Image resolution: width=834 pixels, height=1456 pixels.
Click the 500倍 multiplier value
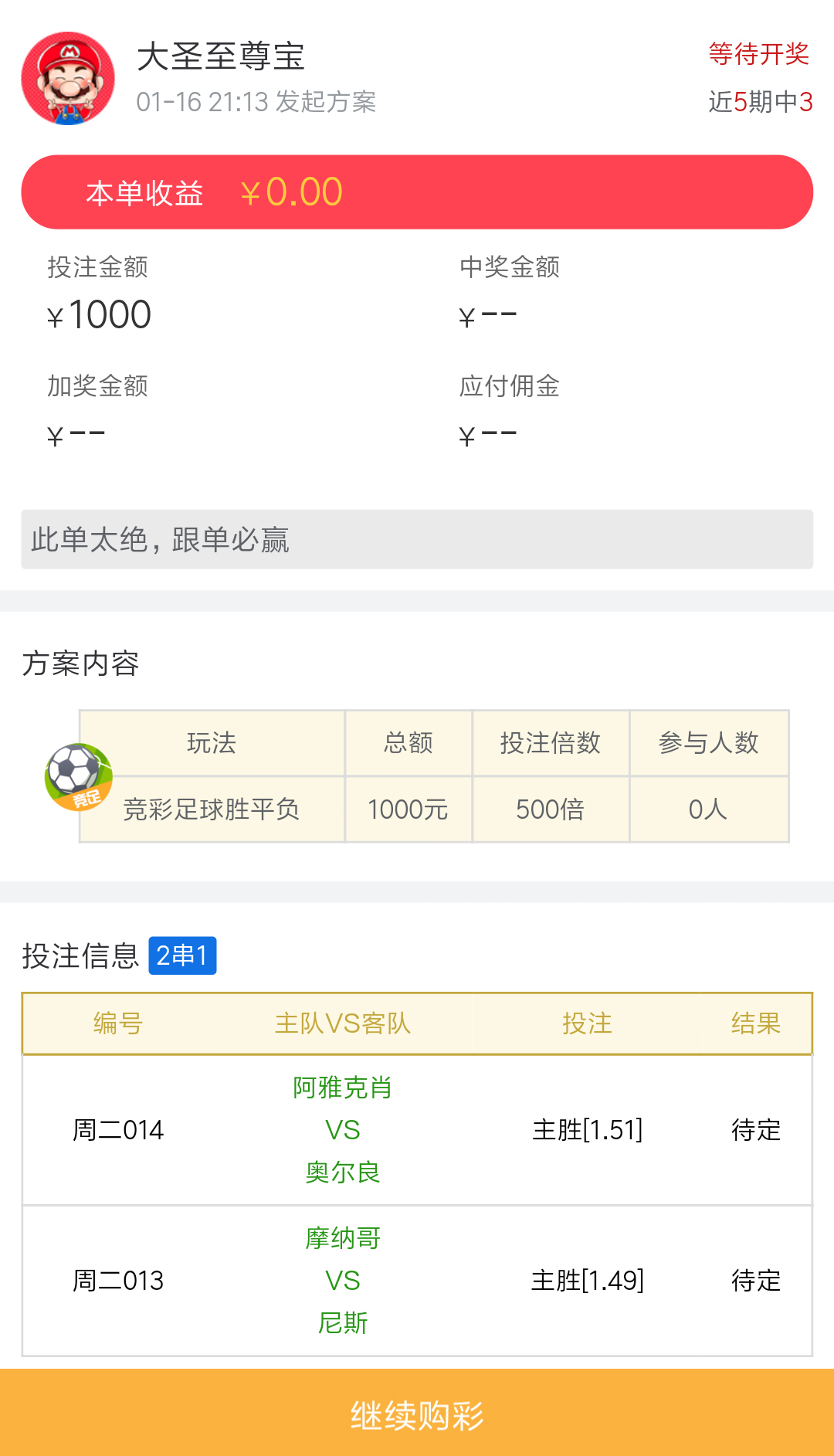(x=551, y=809)
